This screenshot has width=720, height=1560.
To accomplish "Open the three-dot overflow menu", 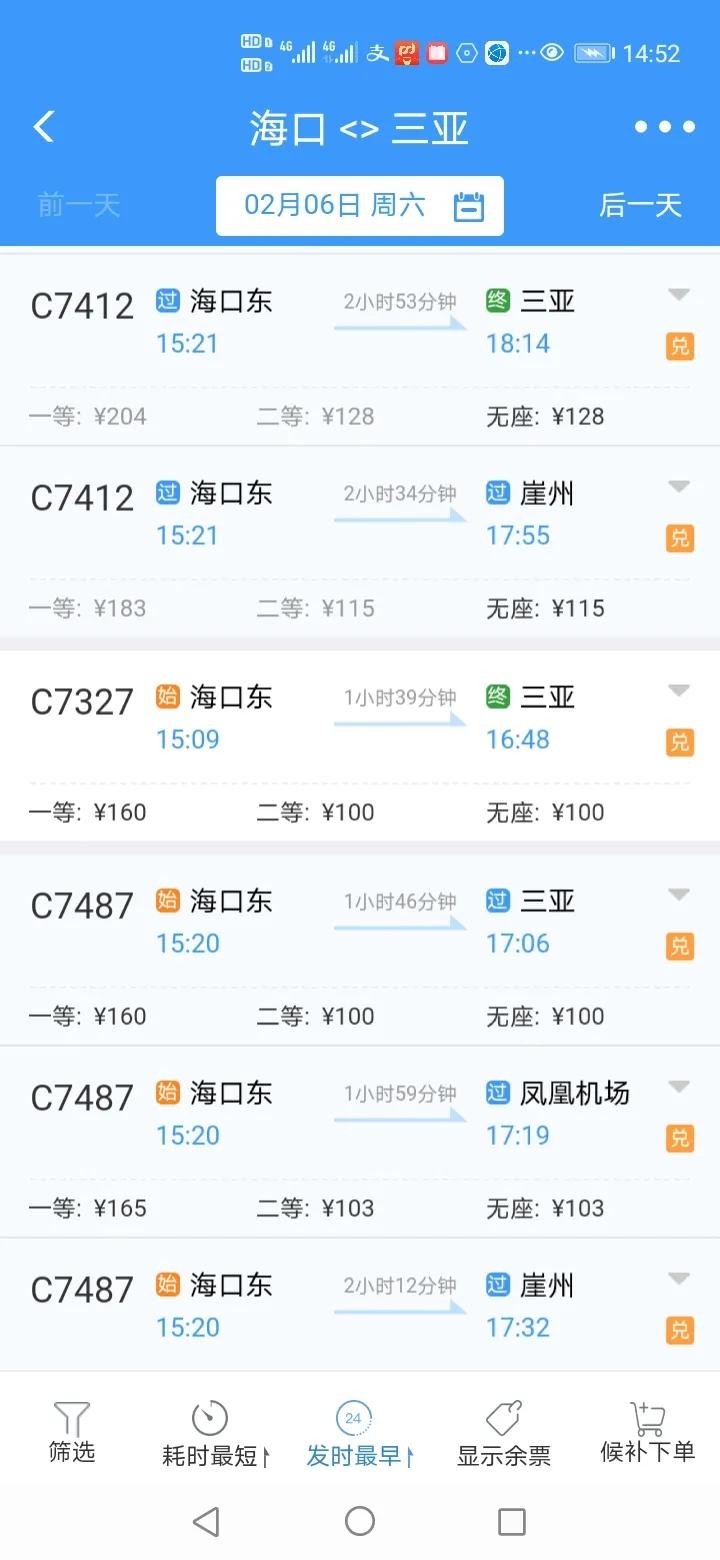I will (664, 127).
